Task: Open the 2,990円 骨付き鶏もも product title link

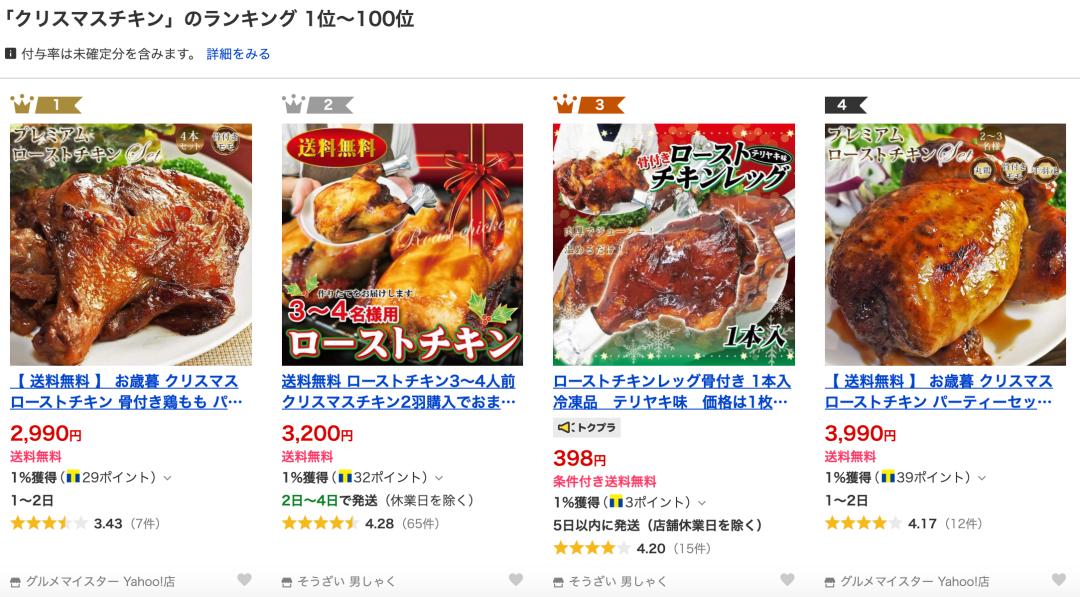Action: (x=125, y=392)
